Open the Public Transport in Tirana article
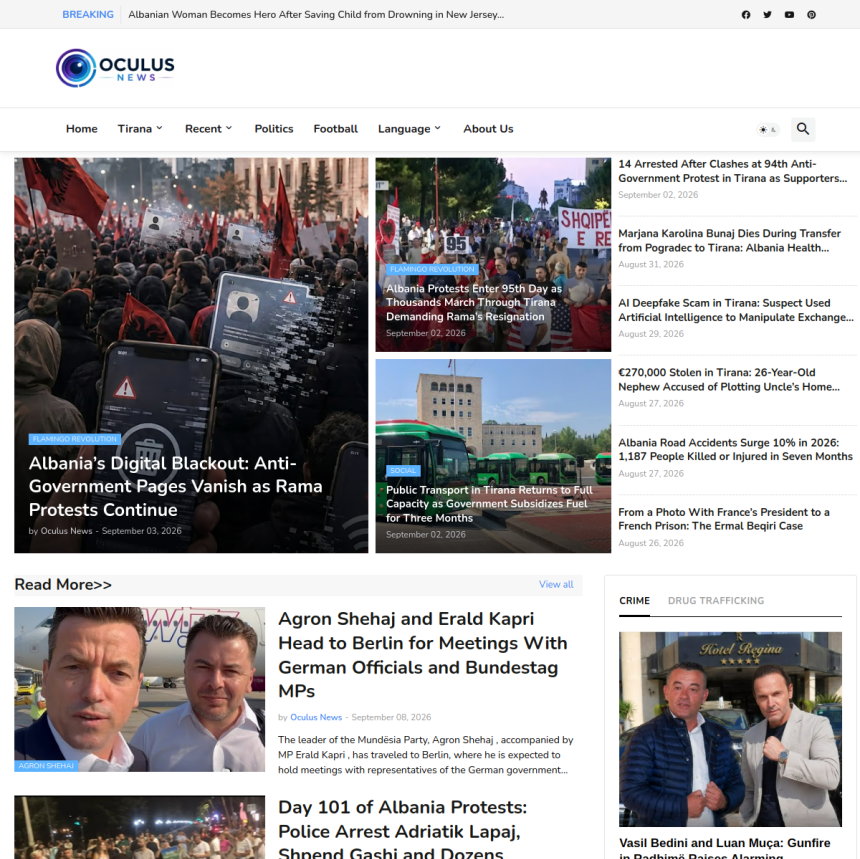 point(489,504)
